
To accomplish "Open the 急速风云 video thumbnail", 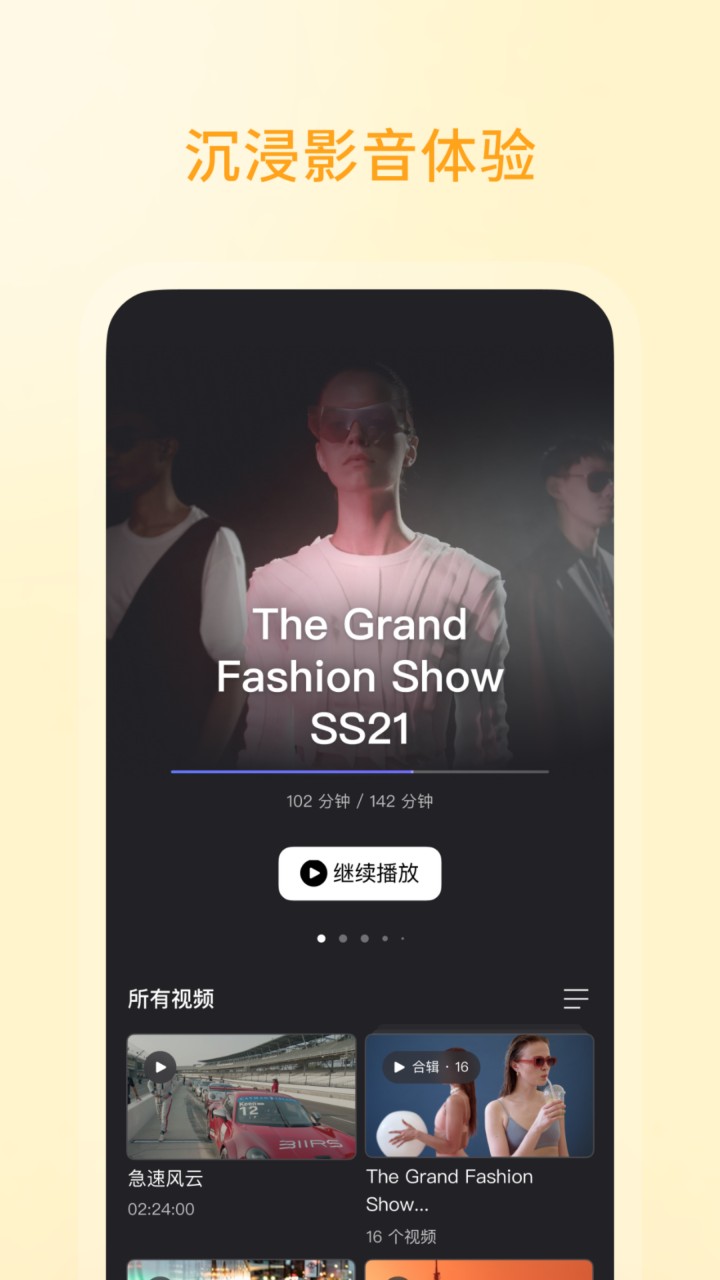I will pos(240,1095).
